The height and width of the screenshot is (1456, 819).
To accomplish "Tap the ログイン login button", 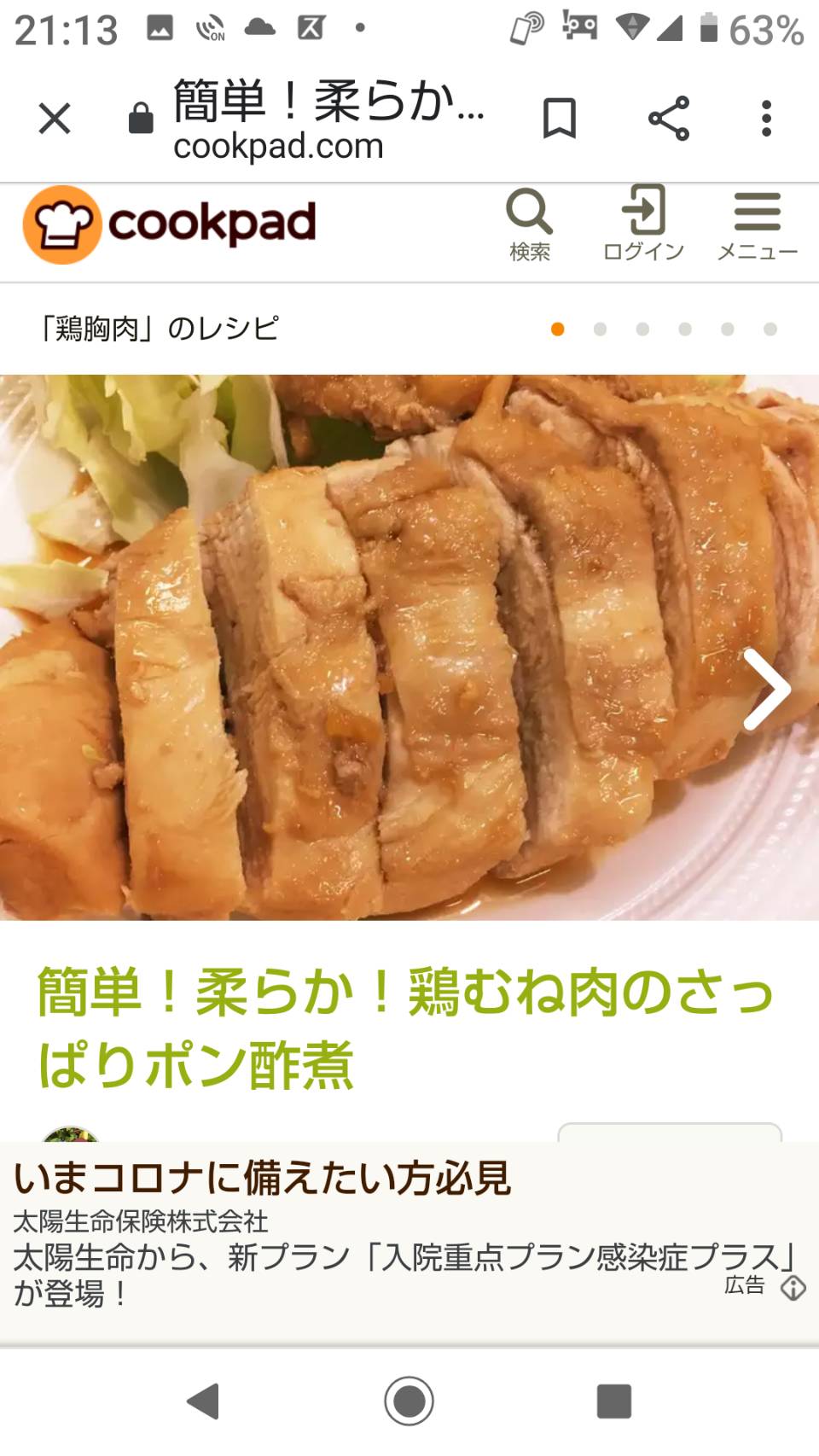I will coord(644,224).
